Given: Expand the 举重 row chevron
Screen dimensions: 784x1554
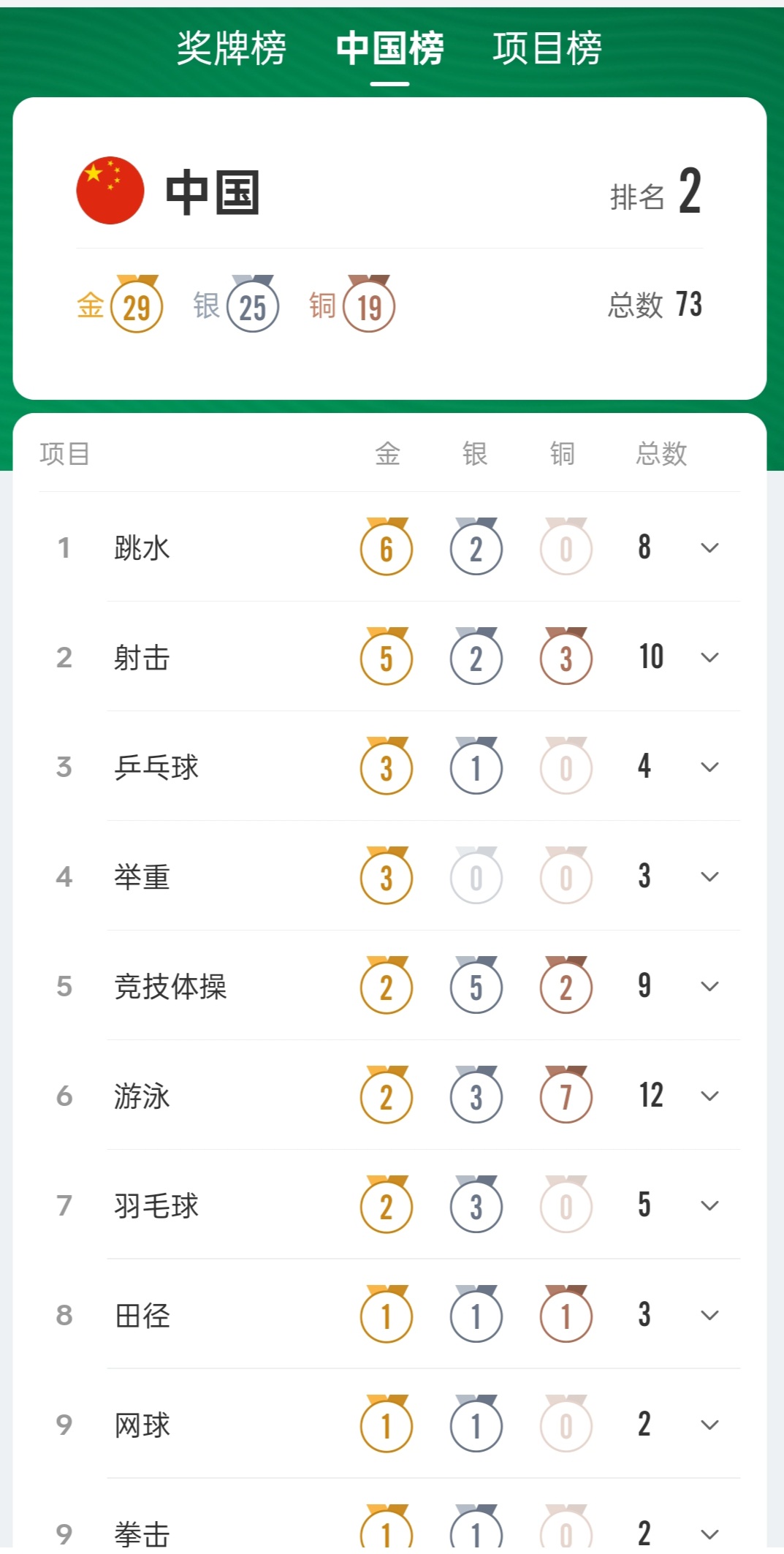Looking at the screenshot, I should 709,876.
